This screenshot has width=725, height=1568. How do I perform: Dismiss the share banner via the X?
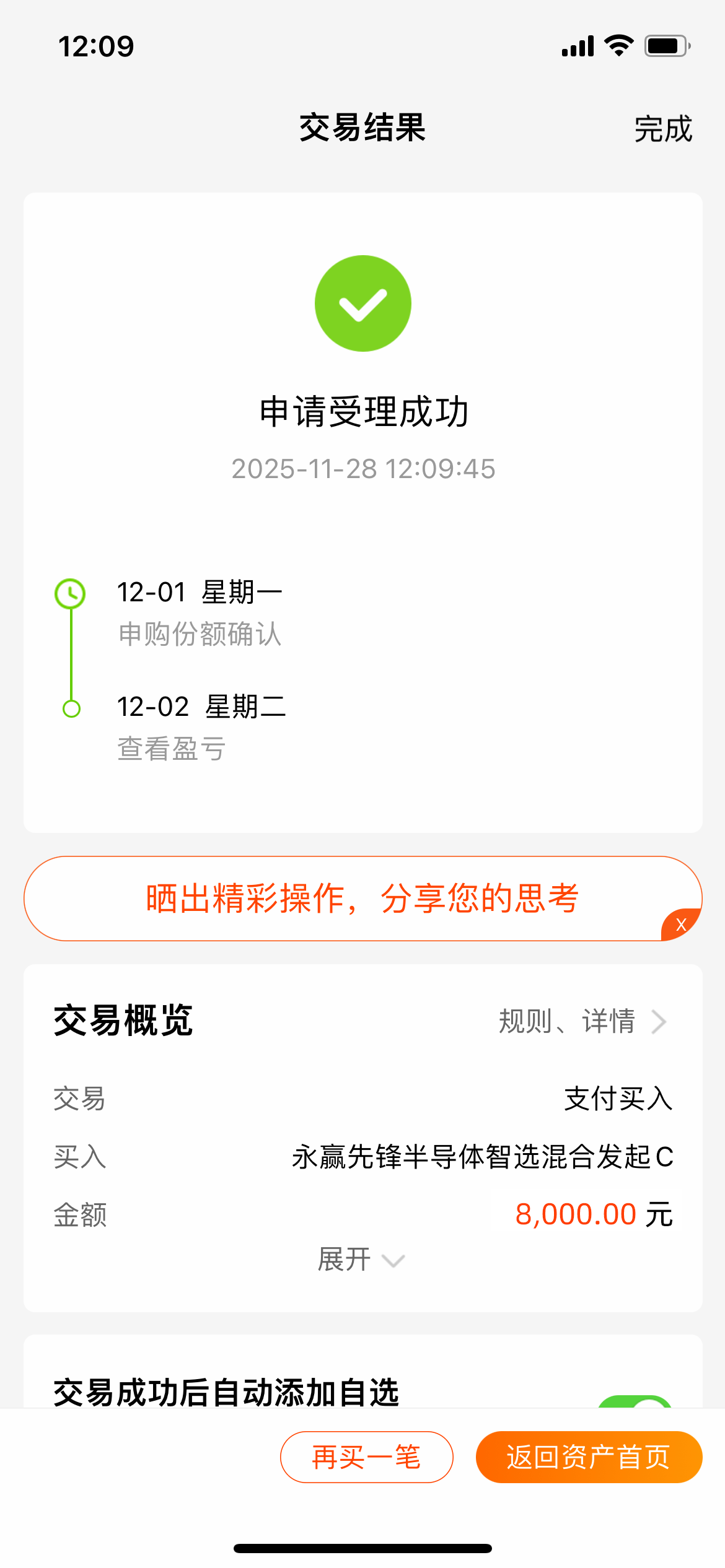(681, 925)
